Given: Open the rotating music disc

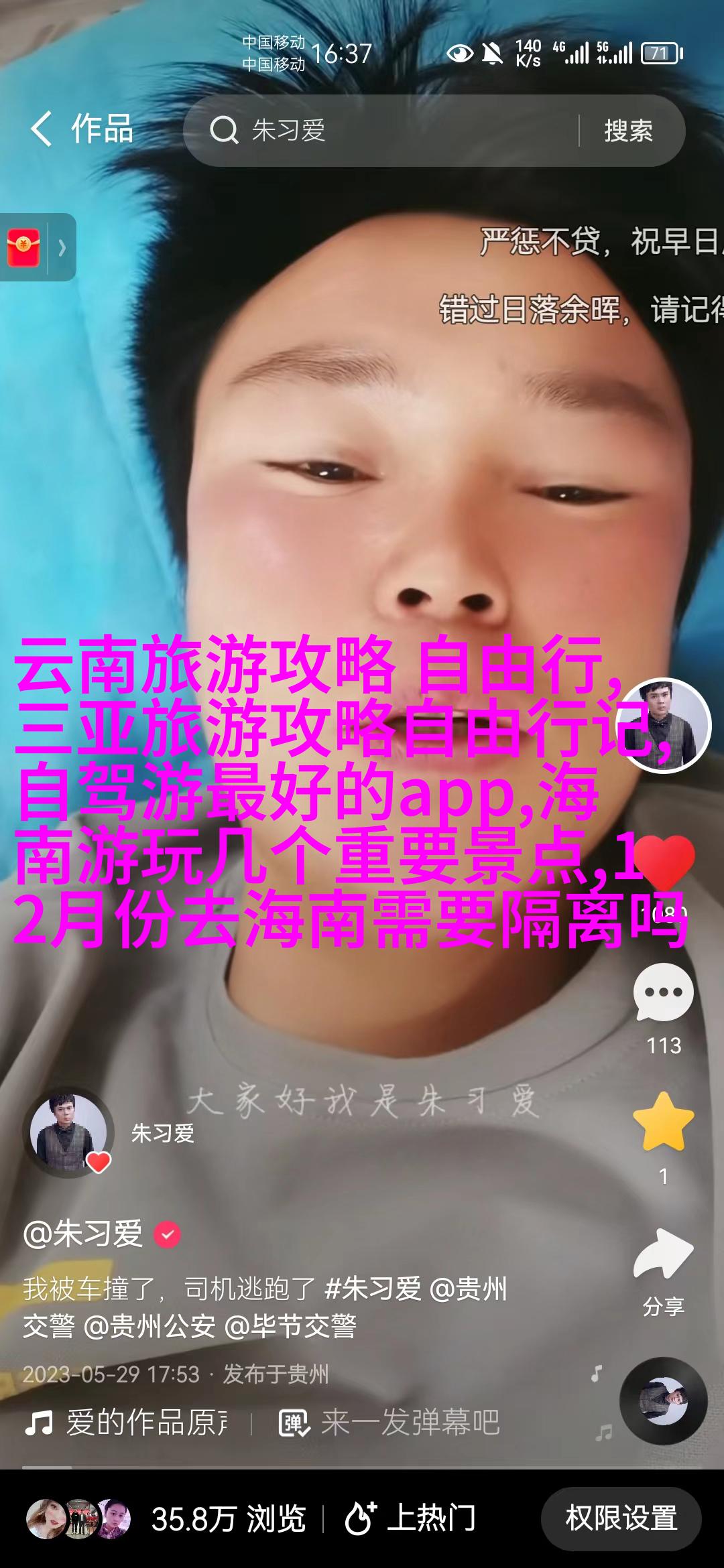Looking at the screenshot, I should tap(663, 1401).
